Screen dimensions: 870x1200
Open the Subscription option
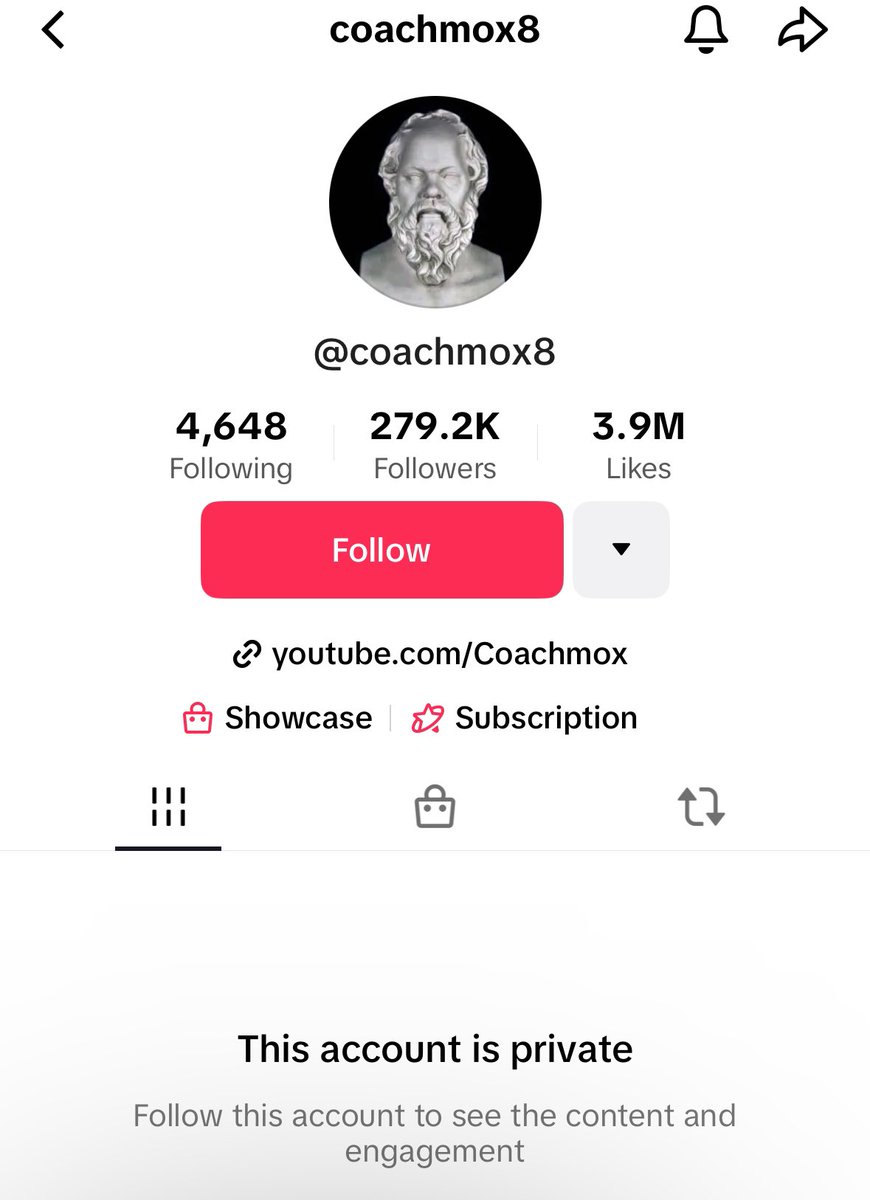(x=524, y=718)
